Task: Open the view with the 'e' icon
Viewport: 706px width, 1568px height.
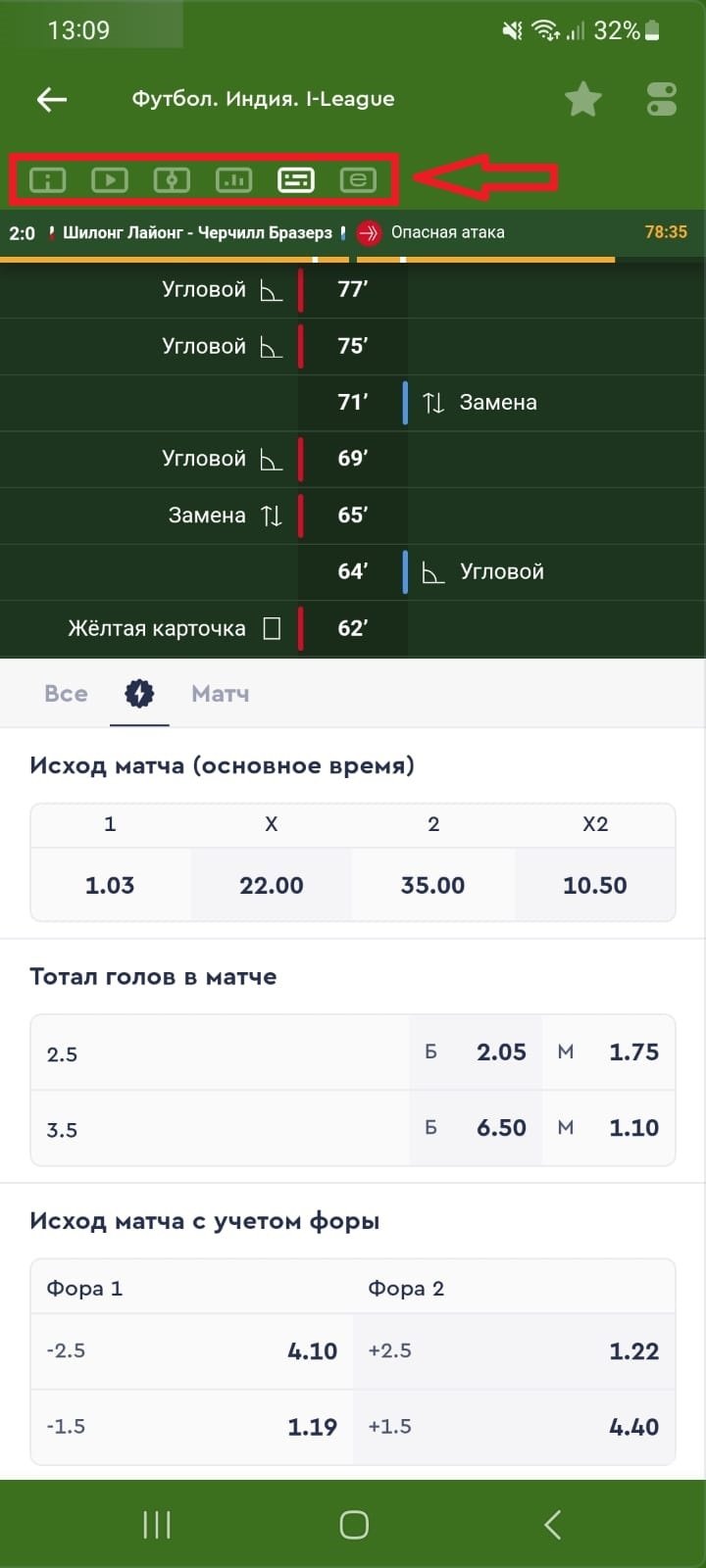Action: (358, 179)
